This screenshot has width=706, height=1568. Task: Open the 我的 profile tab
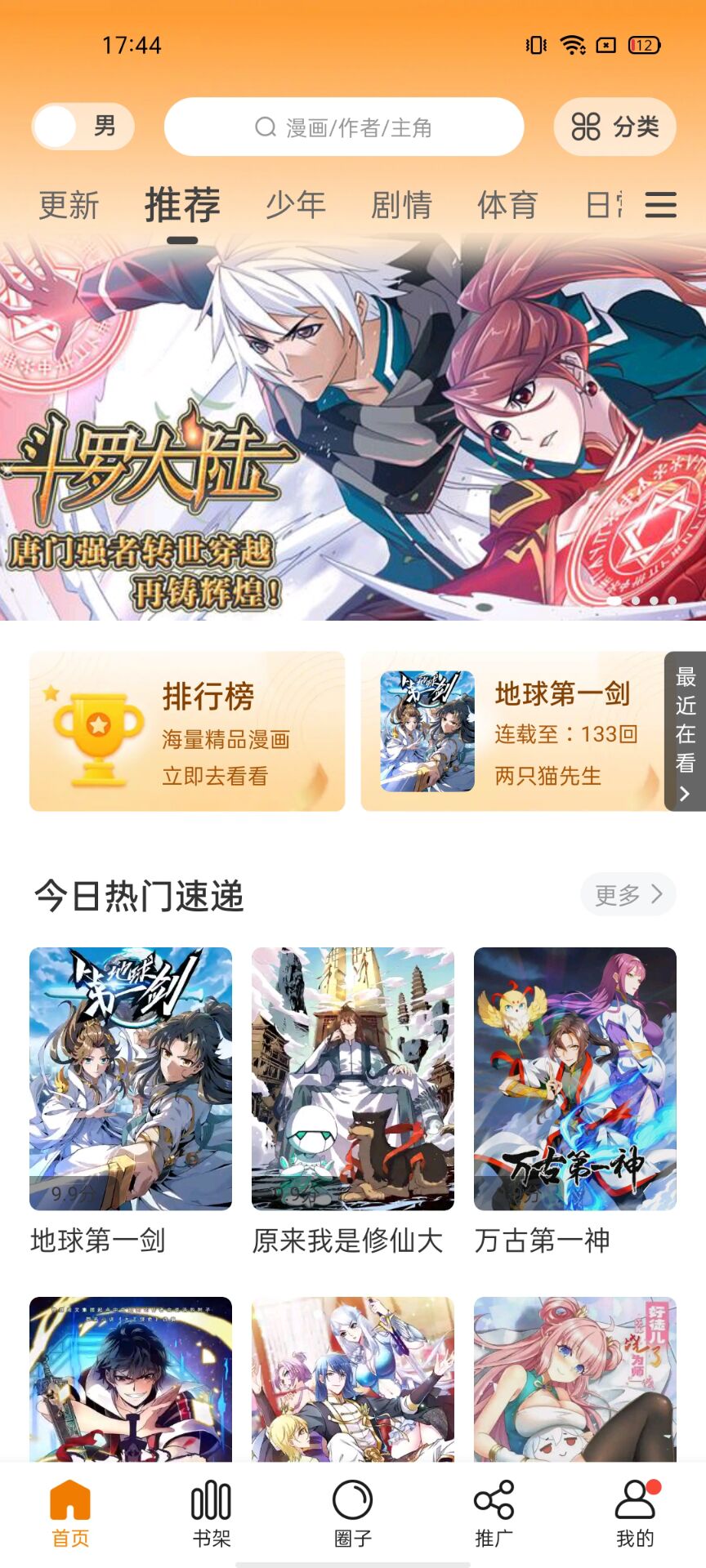(x=635, y=1513)
